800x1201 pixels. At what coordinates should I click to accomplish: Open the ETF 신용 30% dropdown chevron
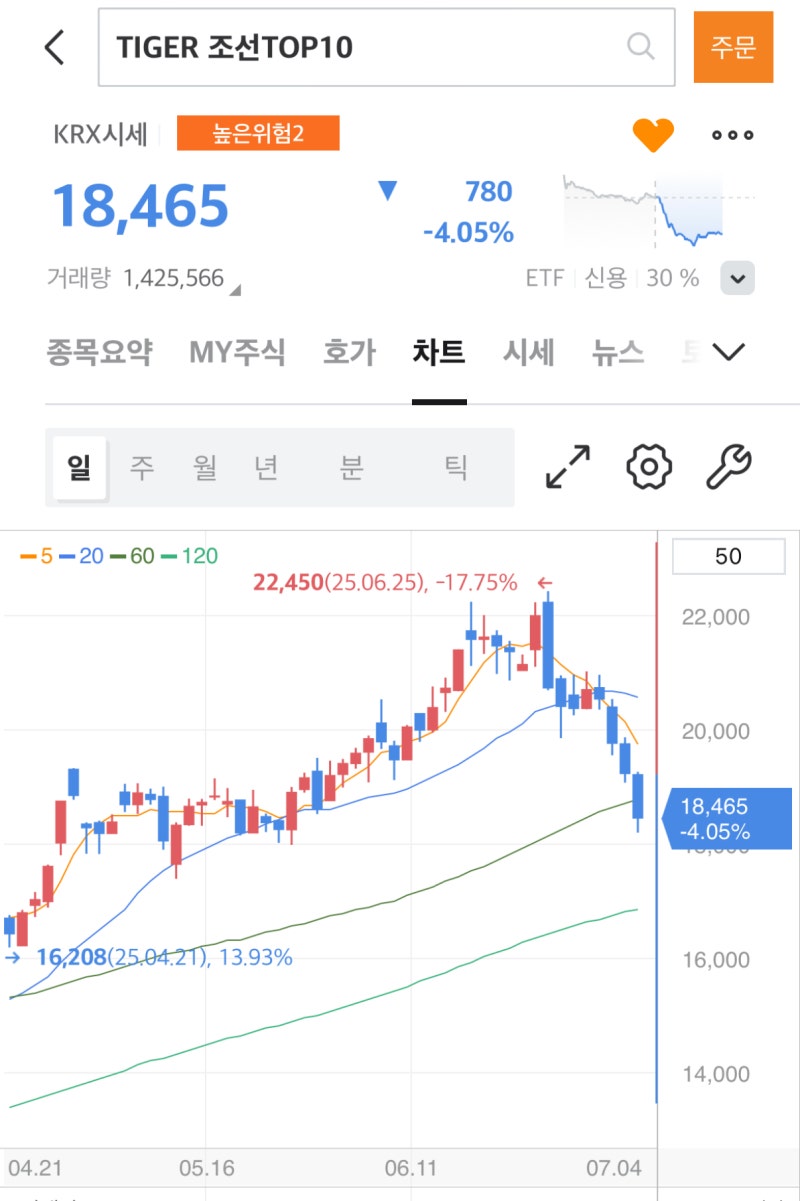point(737,278)
